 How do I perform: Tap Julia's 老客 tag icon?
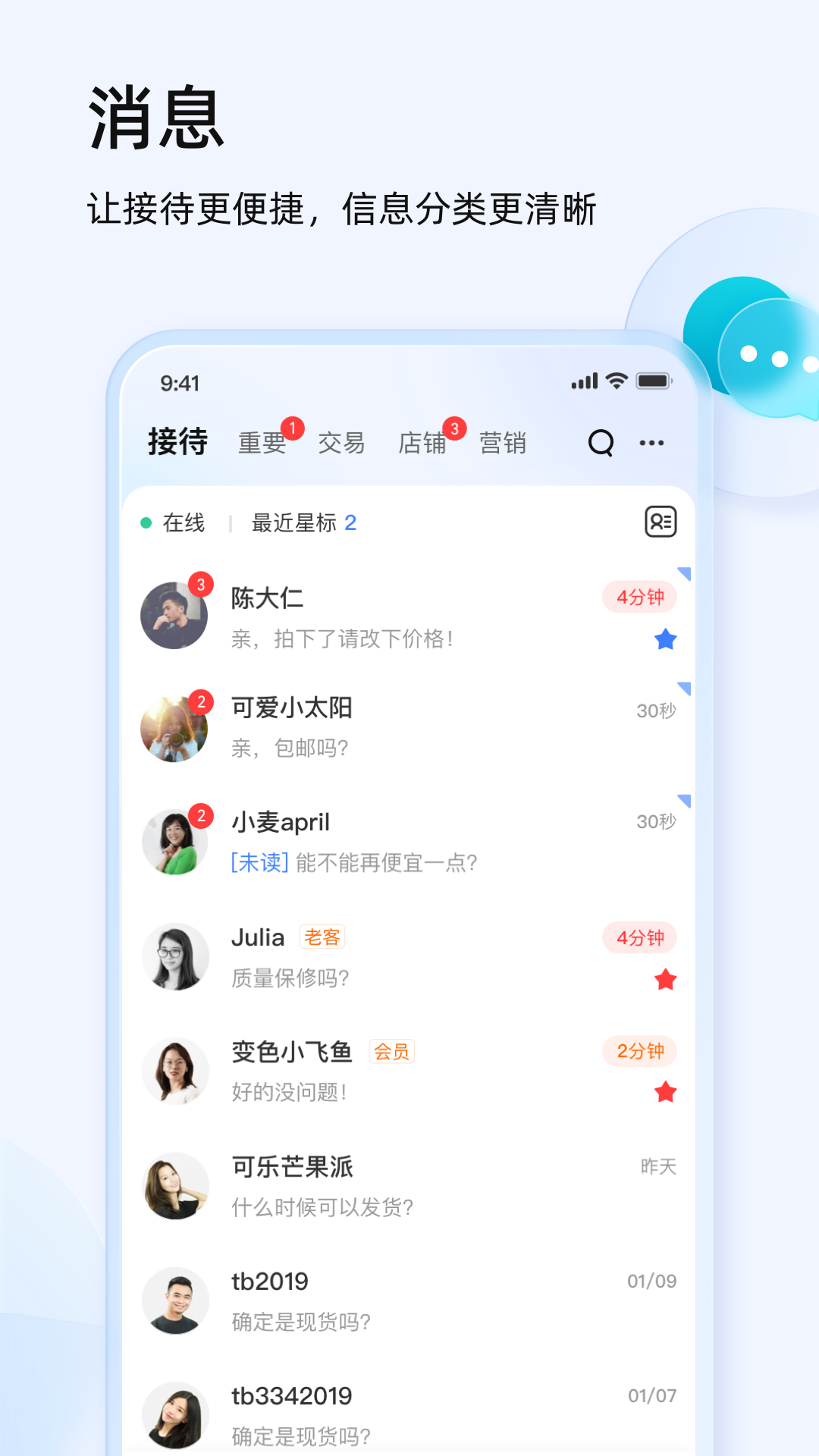pyautogui.click(x=324, y=937)
